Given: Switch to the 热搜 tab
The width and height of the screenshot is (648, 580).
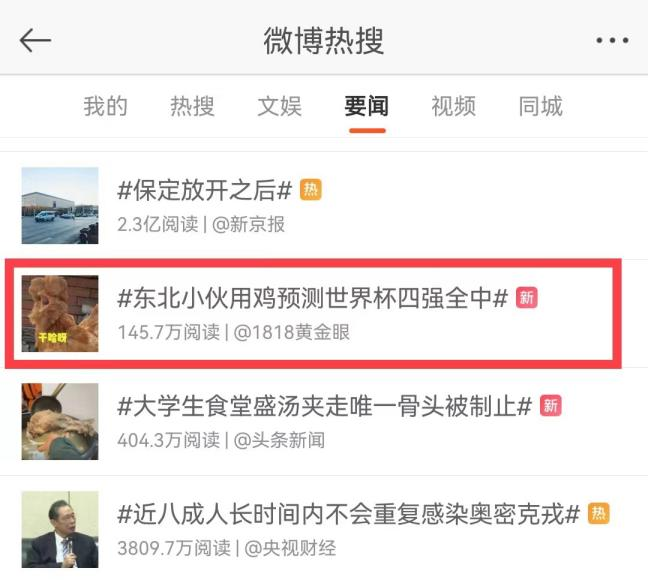Looking at the screenshot, I should point(192,106).
